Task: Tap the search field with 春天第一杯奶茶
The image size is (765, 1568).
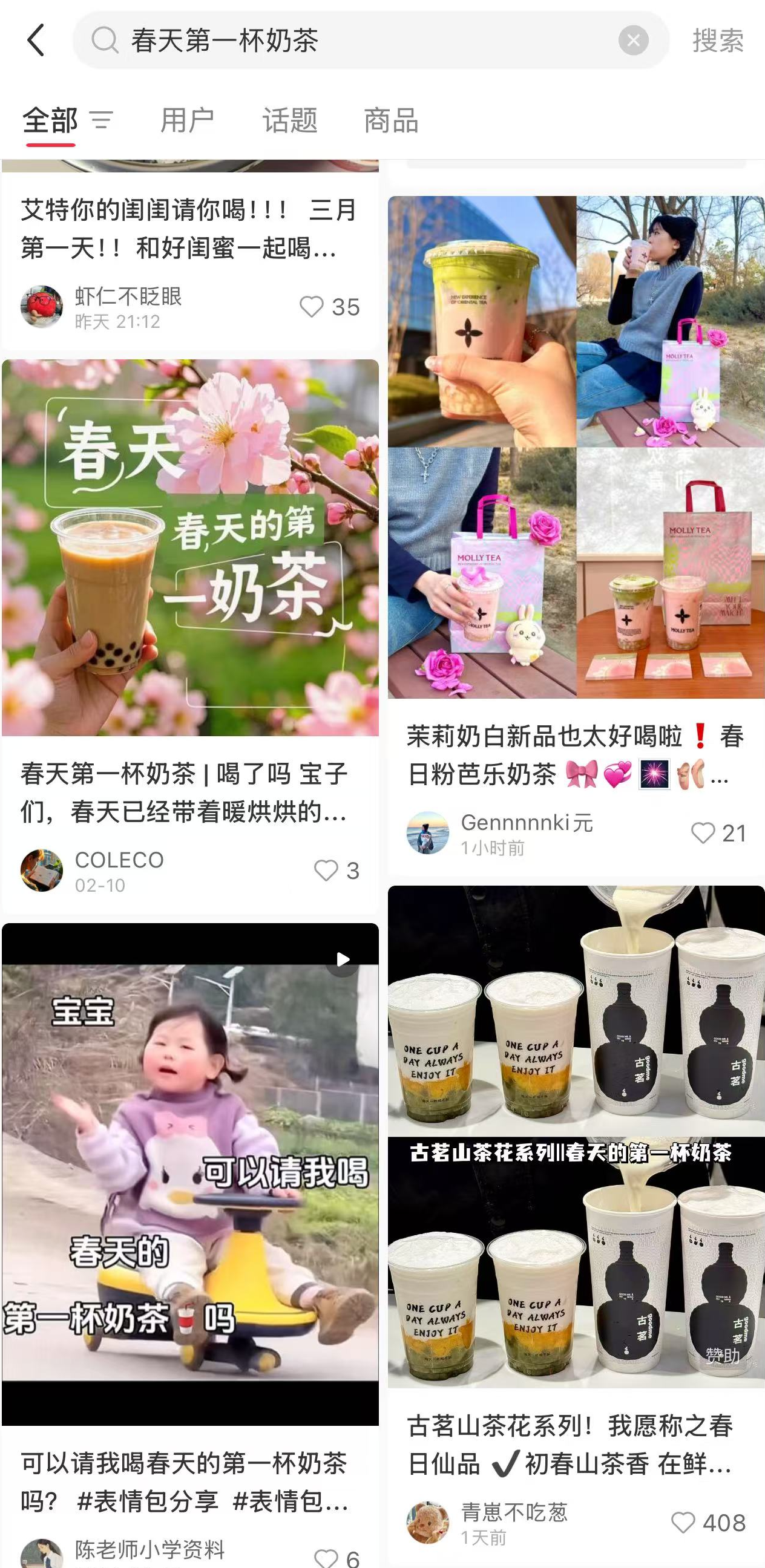Action: click(x=353, y=40)
